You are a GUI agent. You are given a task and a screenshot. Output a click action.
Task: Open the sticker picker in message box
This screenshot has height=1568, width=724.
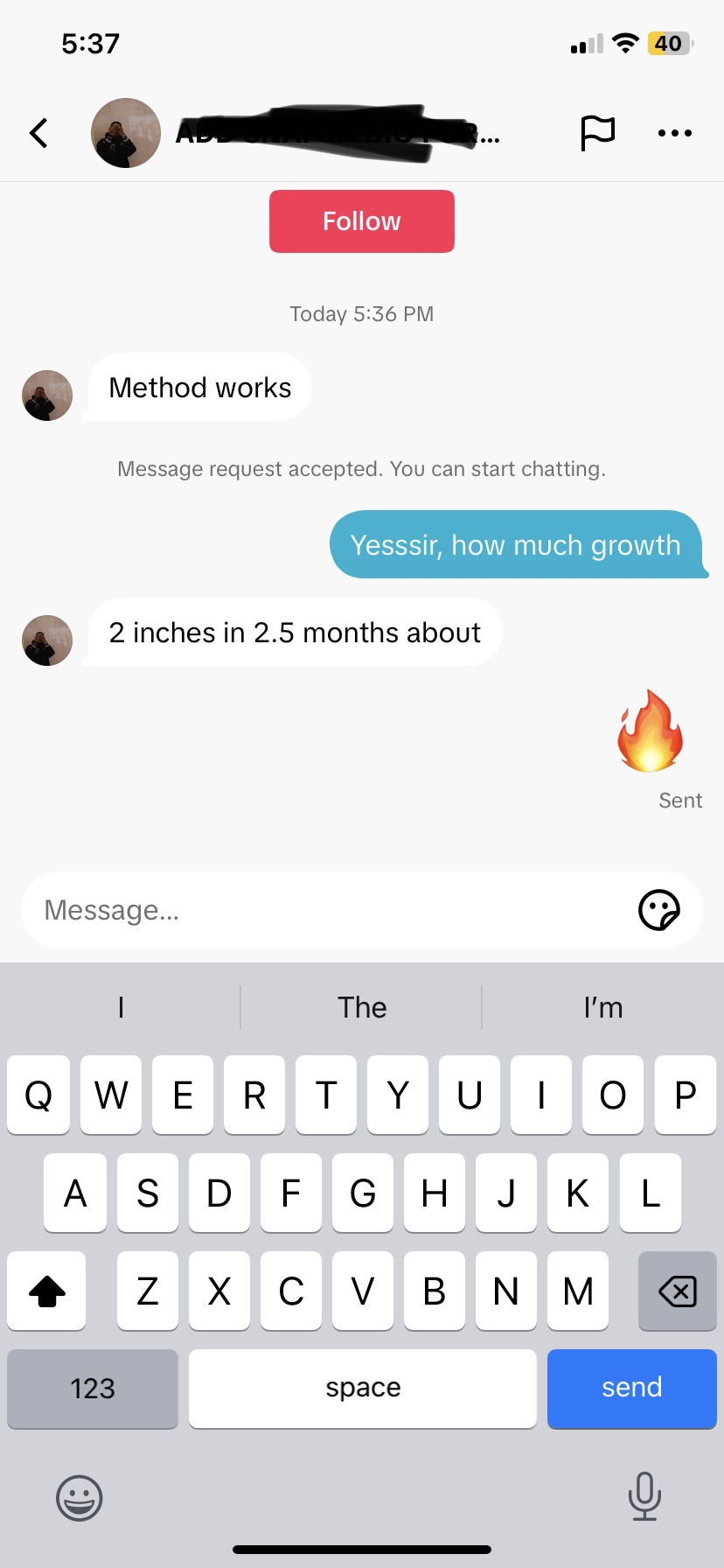point(658,910)
